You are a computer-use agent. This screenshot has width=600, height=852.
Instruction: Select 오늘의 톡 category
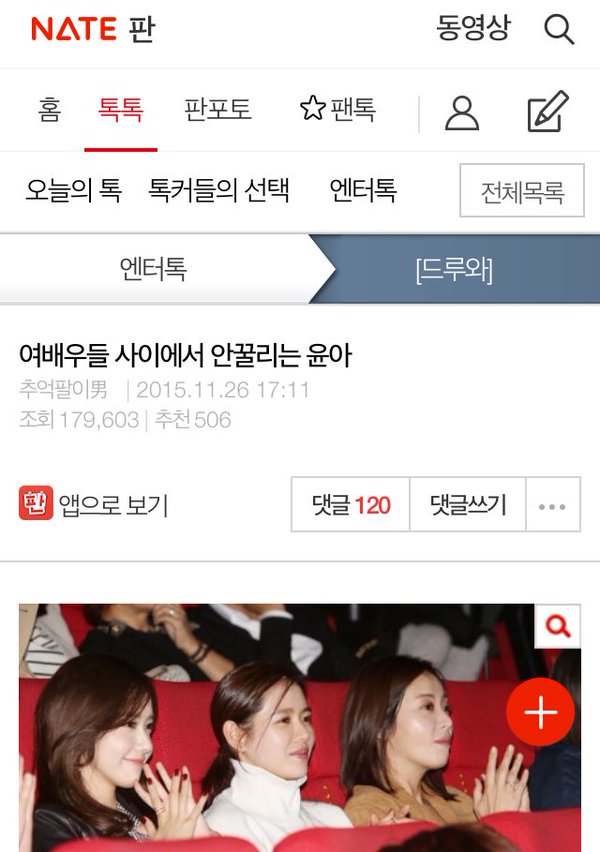pos(73,190)
